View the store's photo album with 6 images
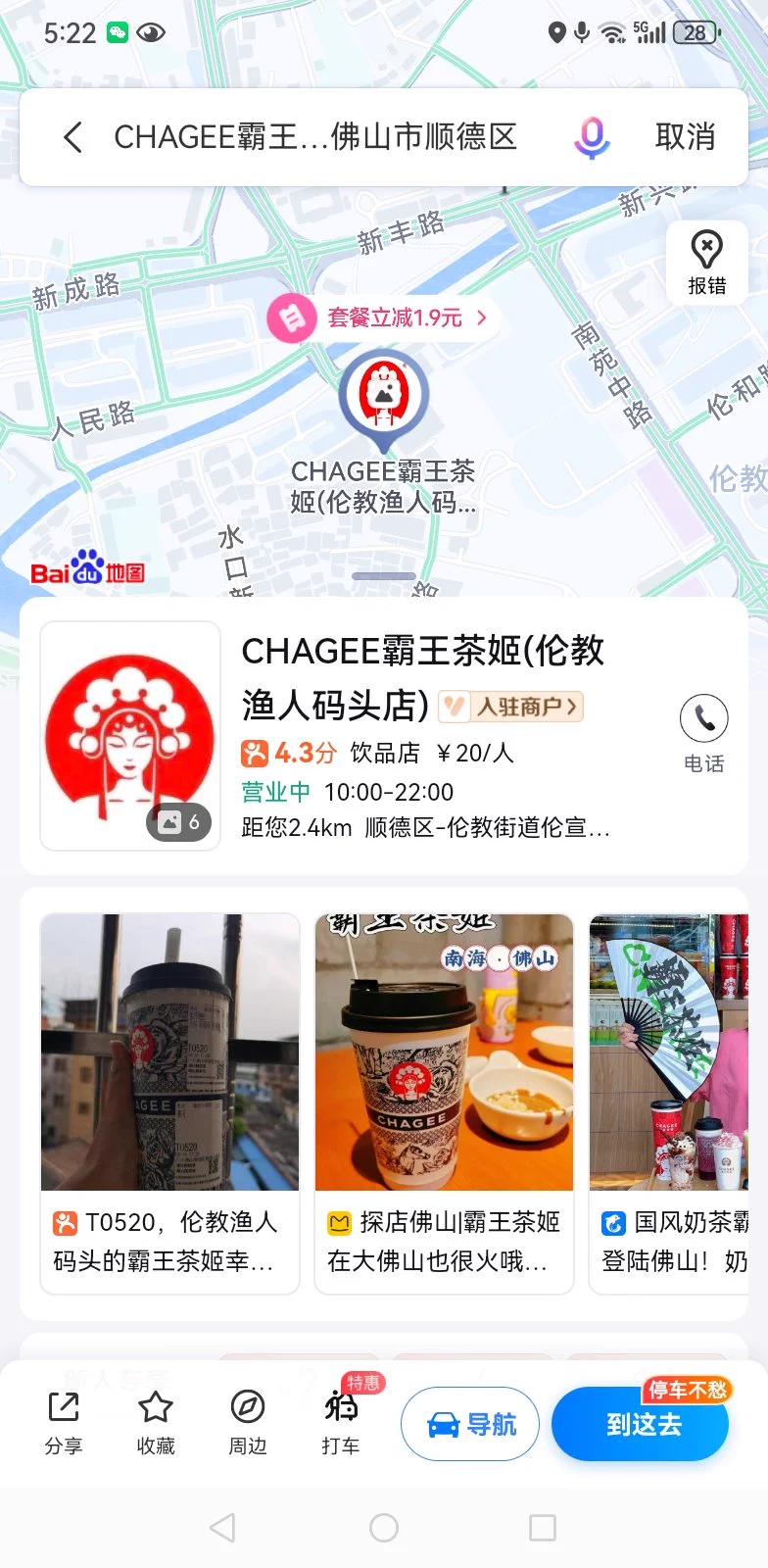This screenshot has height=1568, width=768. coord(178,821)
